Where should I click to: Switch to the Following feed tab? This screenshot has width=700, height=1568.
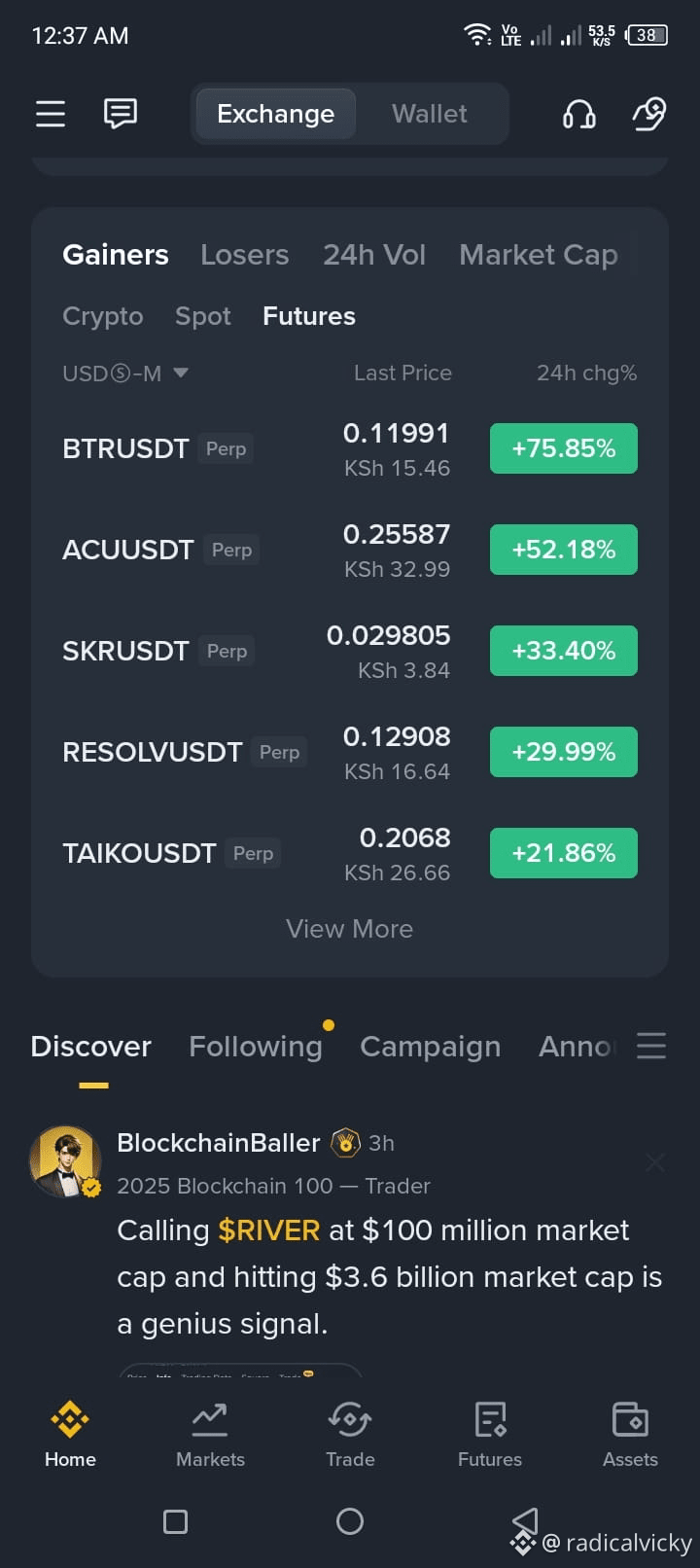(256, 1047)
